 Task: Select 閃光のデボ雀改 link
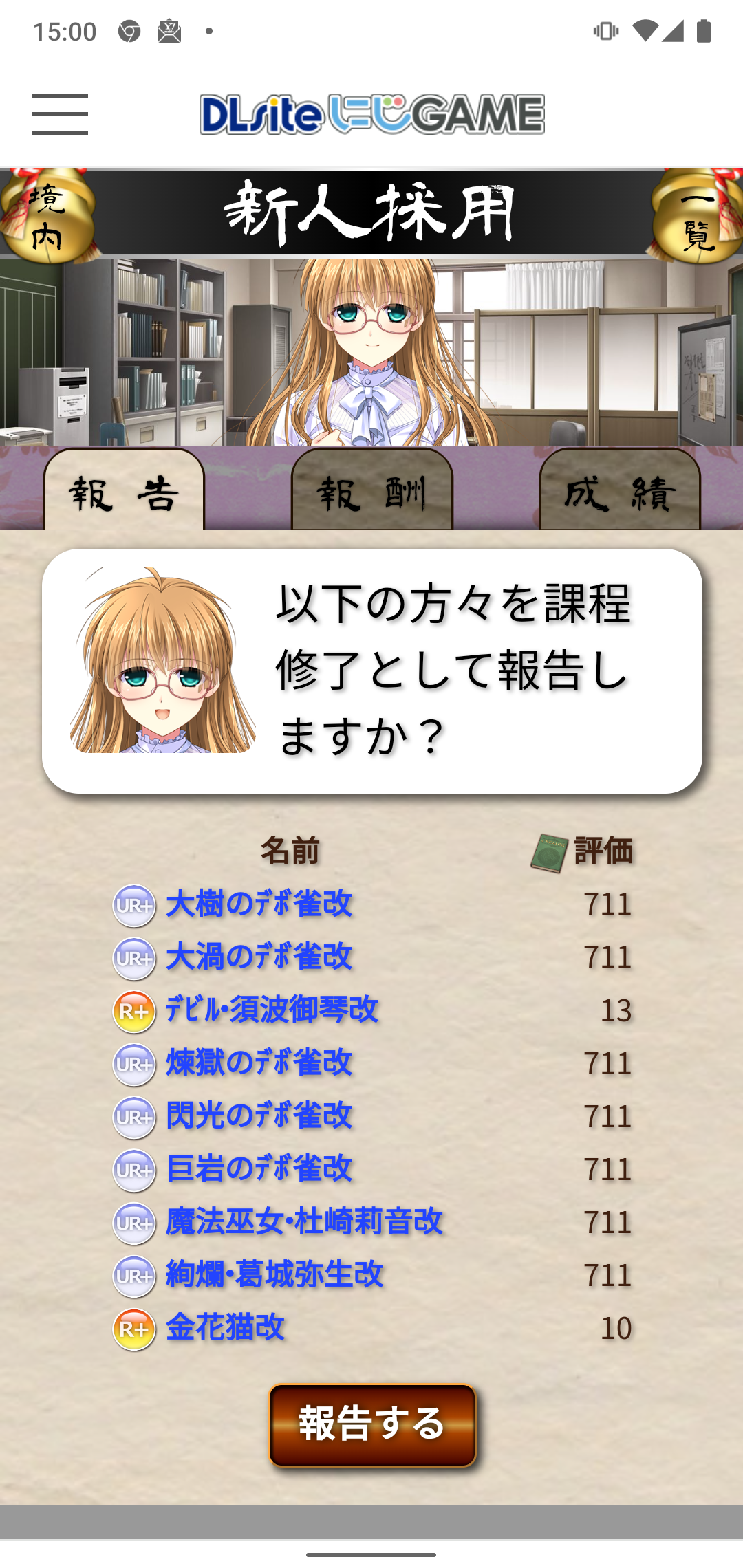(x=259, y=1115)
